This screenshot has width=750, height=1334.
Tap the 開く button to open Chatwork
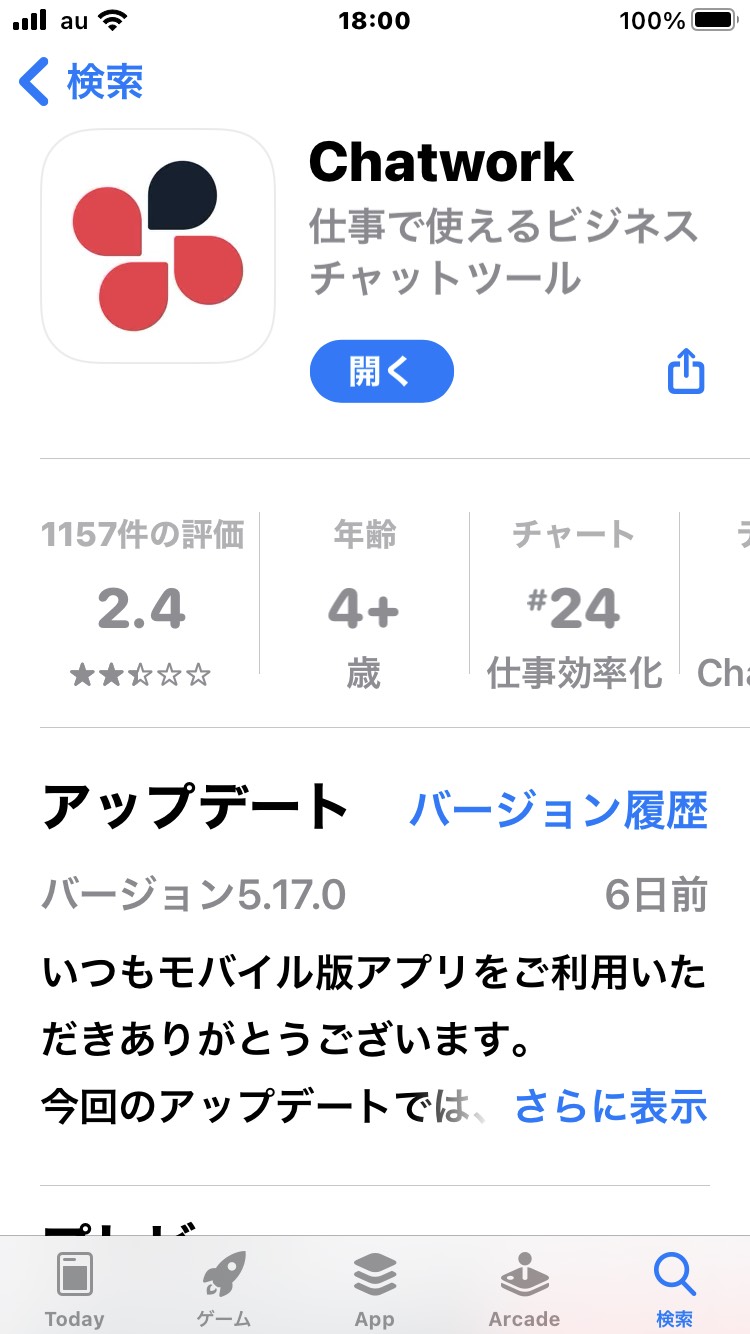pos(382,372)
